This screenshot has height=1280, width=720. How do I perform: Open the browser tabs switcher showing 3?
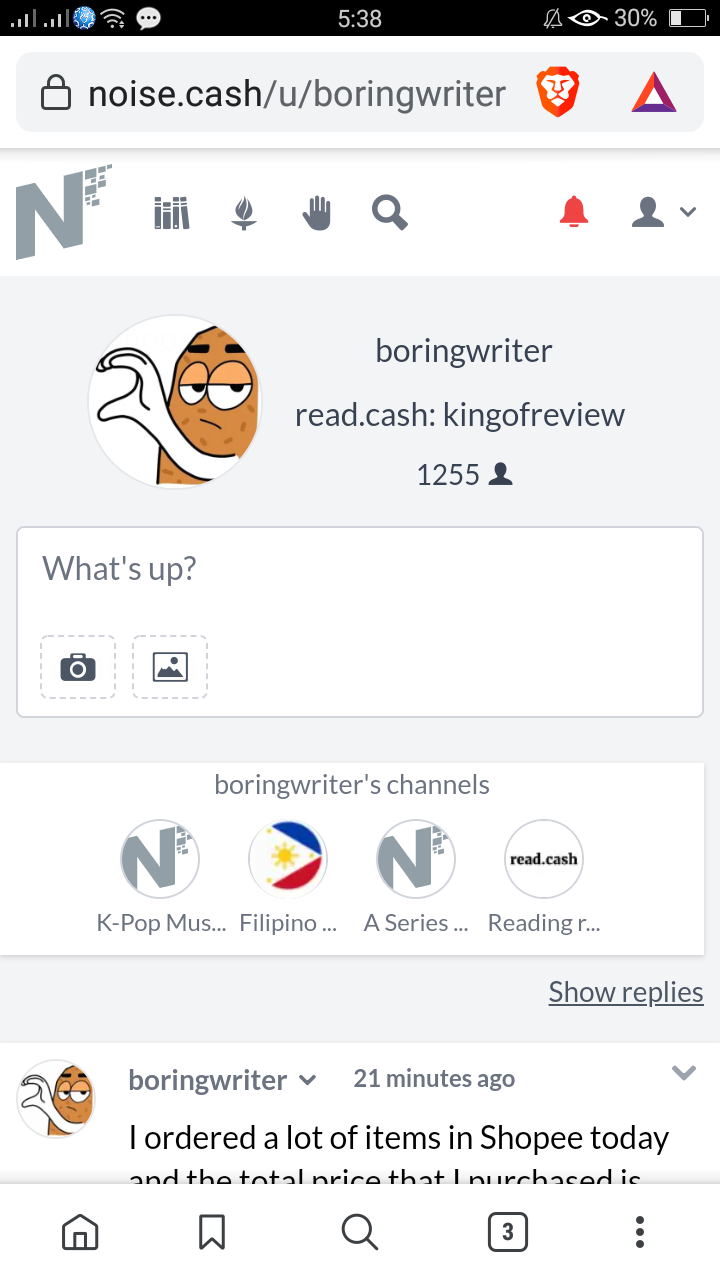coord(507,1232)
